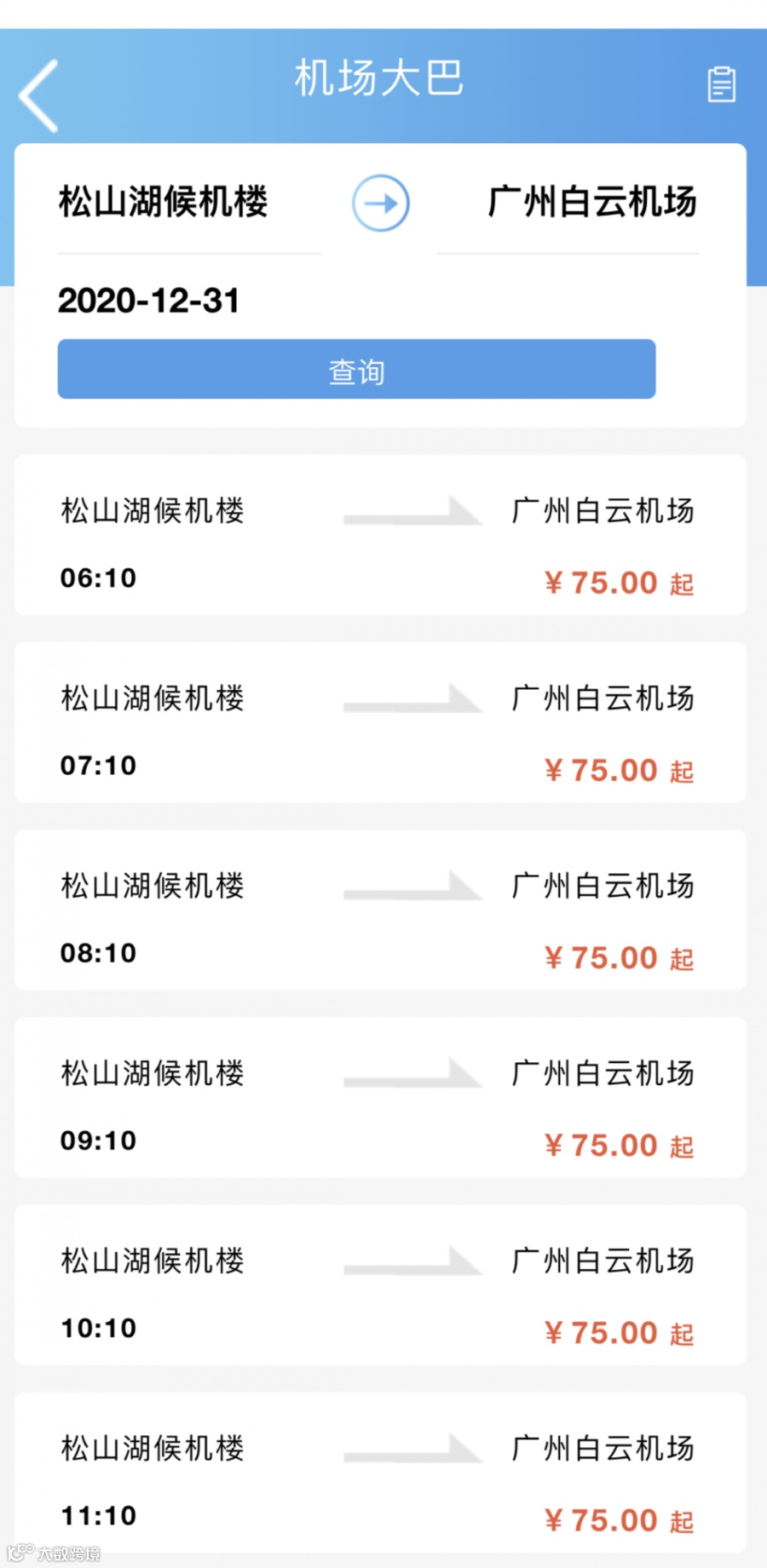Choose the 07:10 airport bus
The height and width of the screenshot is (1568, 767).
click(x=380, y=723)
